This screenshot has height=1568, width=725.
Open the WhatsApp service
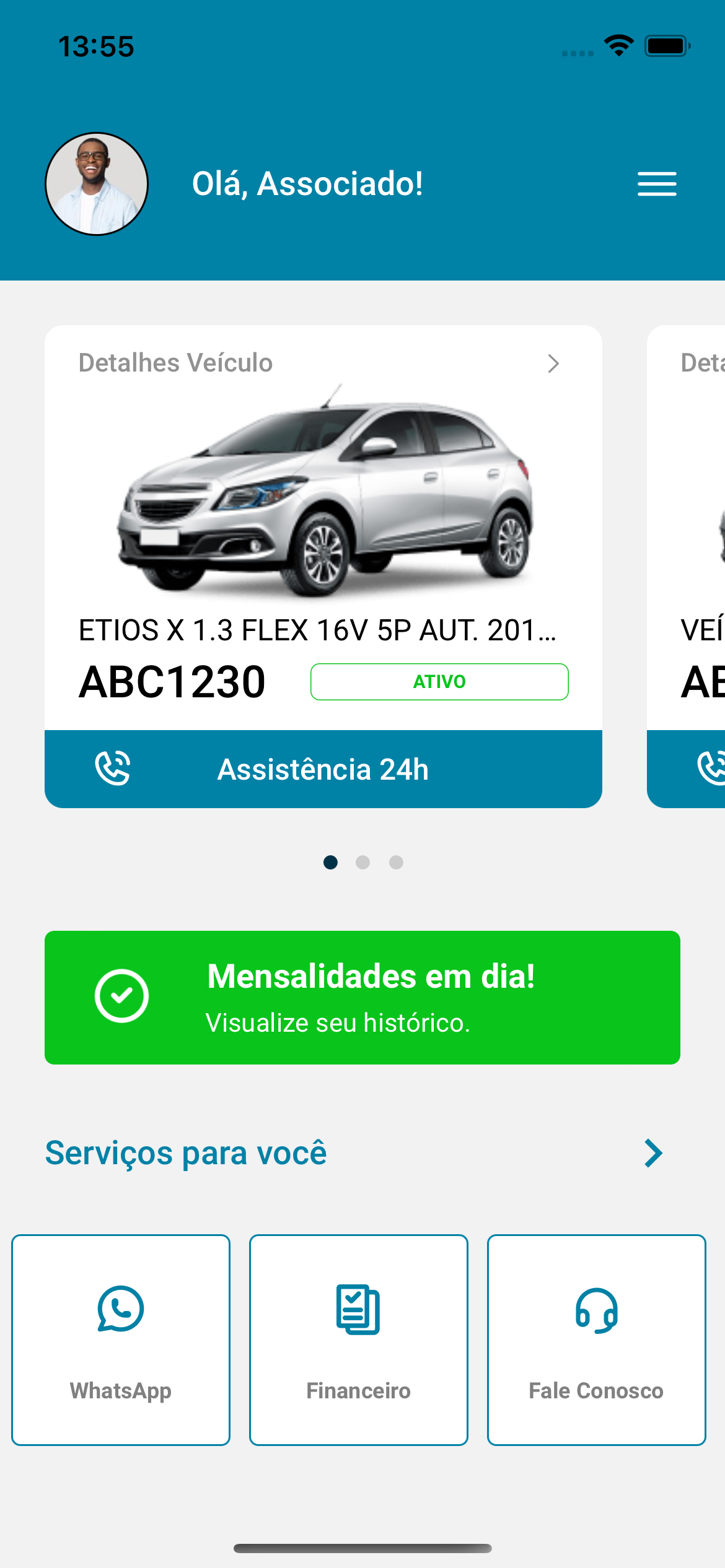click(121, 1339)
